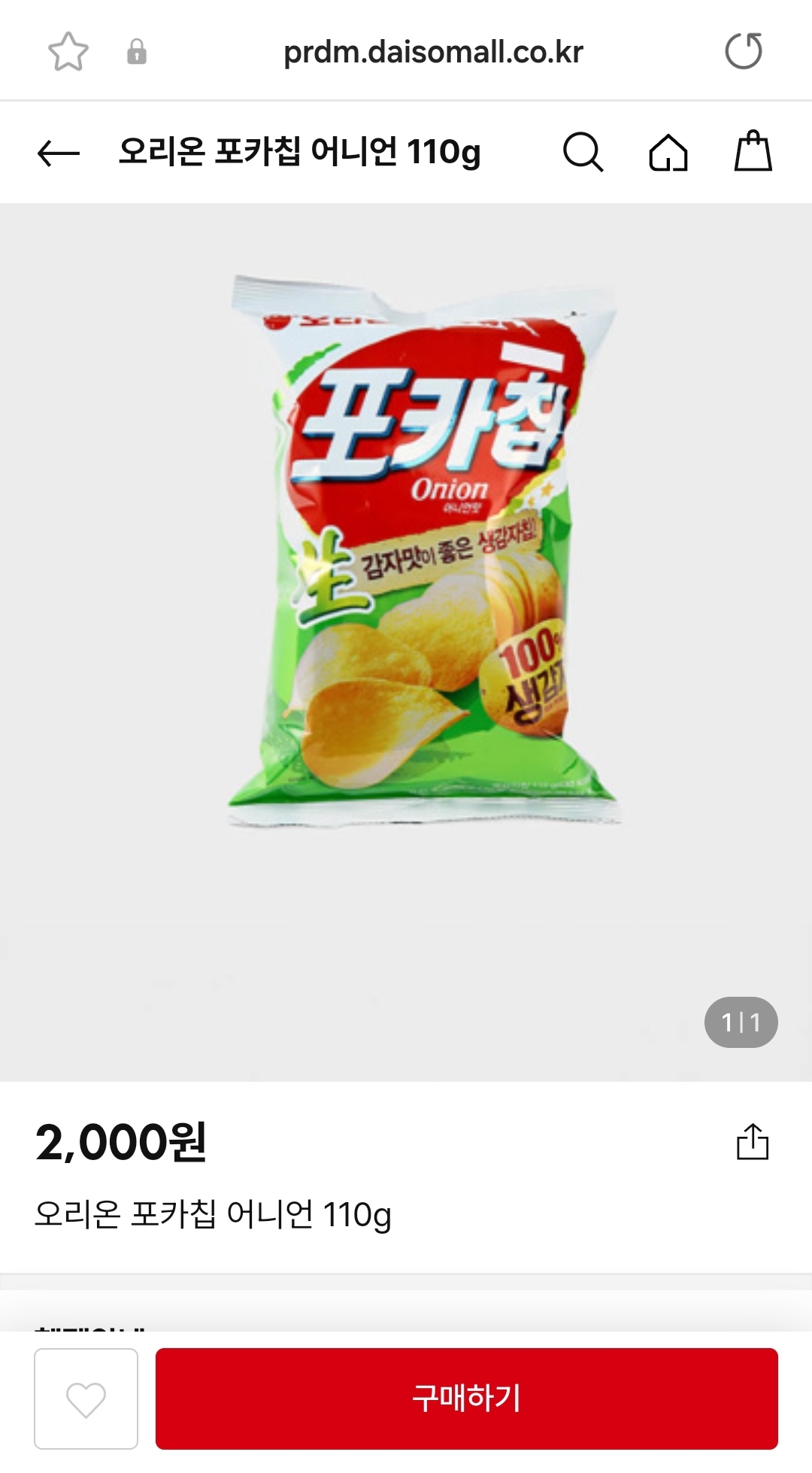Add product to wishlist heart
Screen dimensions: 812x1473
coord(86,1399)
